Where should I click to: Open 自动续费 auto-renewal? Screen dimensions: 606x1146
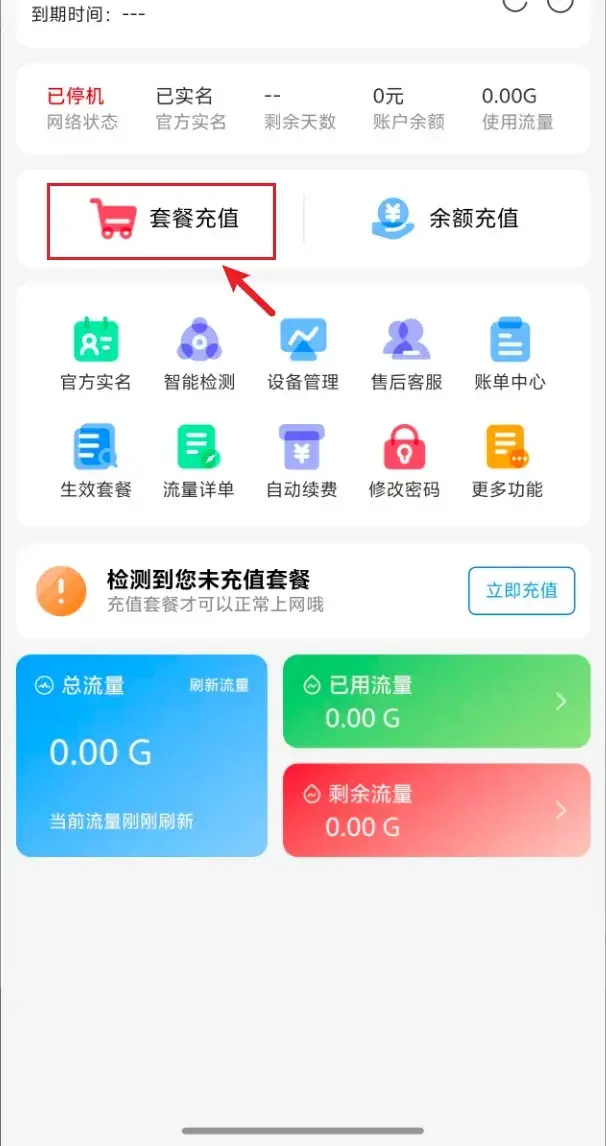click(302, 462)
